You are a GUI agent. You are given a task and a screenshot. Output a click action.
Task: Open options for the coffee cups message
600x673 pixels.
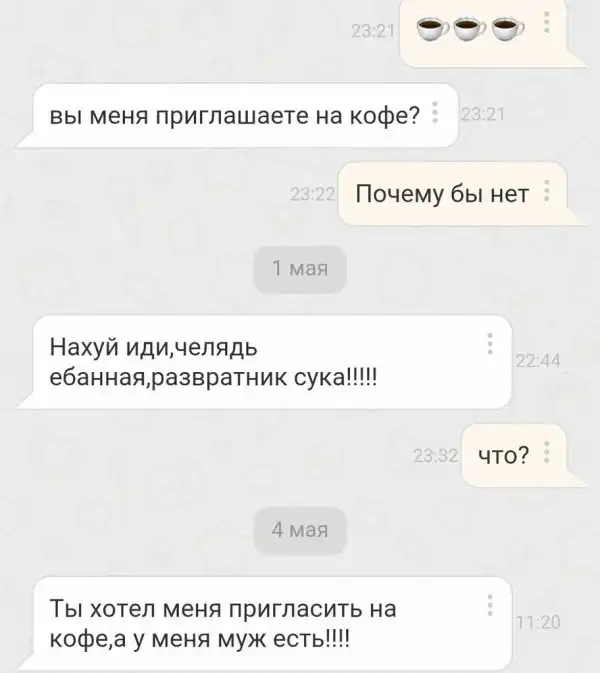545,23
